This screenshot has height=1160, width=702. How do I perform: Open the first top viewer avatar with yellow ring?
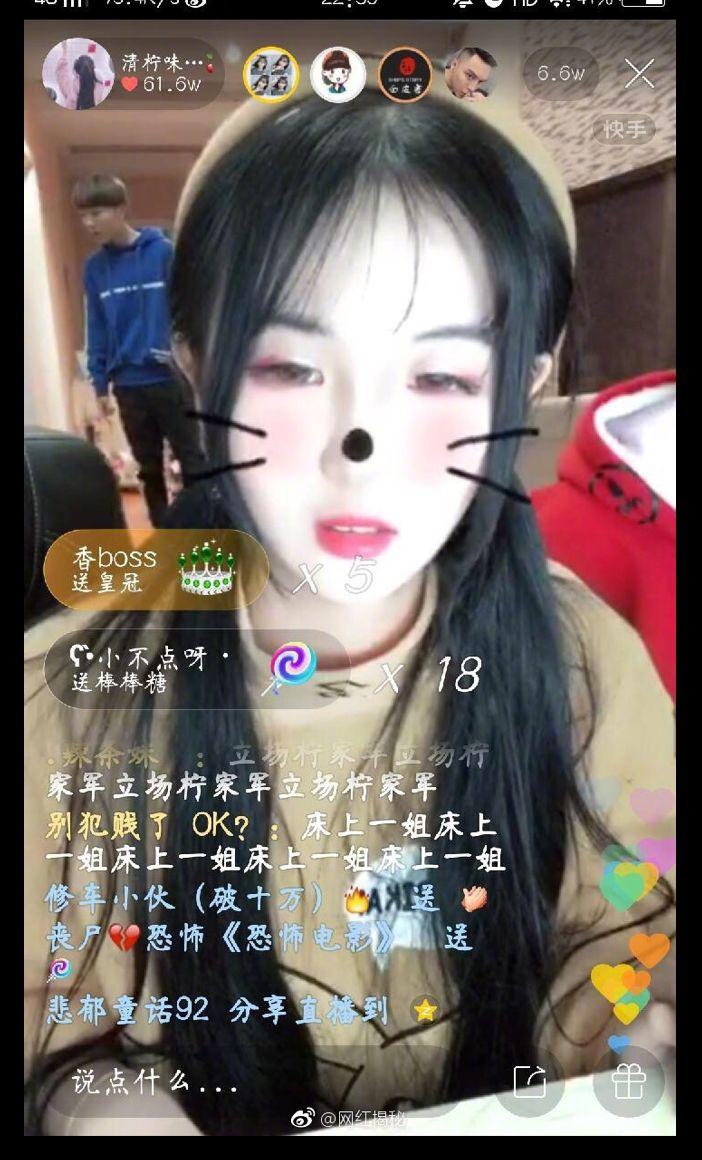pyautogui.click(x=271, y=74)
